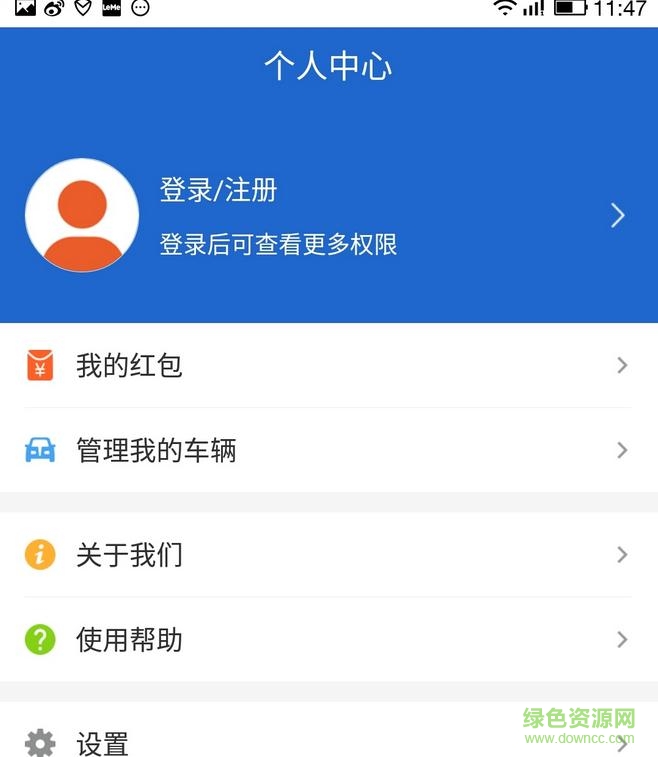The height and width of the screenshot is (757, 658).
Task: Tap the default profile avatar
Action: tap(82, 215)
